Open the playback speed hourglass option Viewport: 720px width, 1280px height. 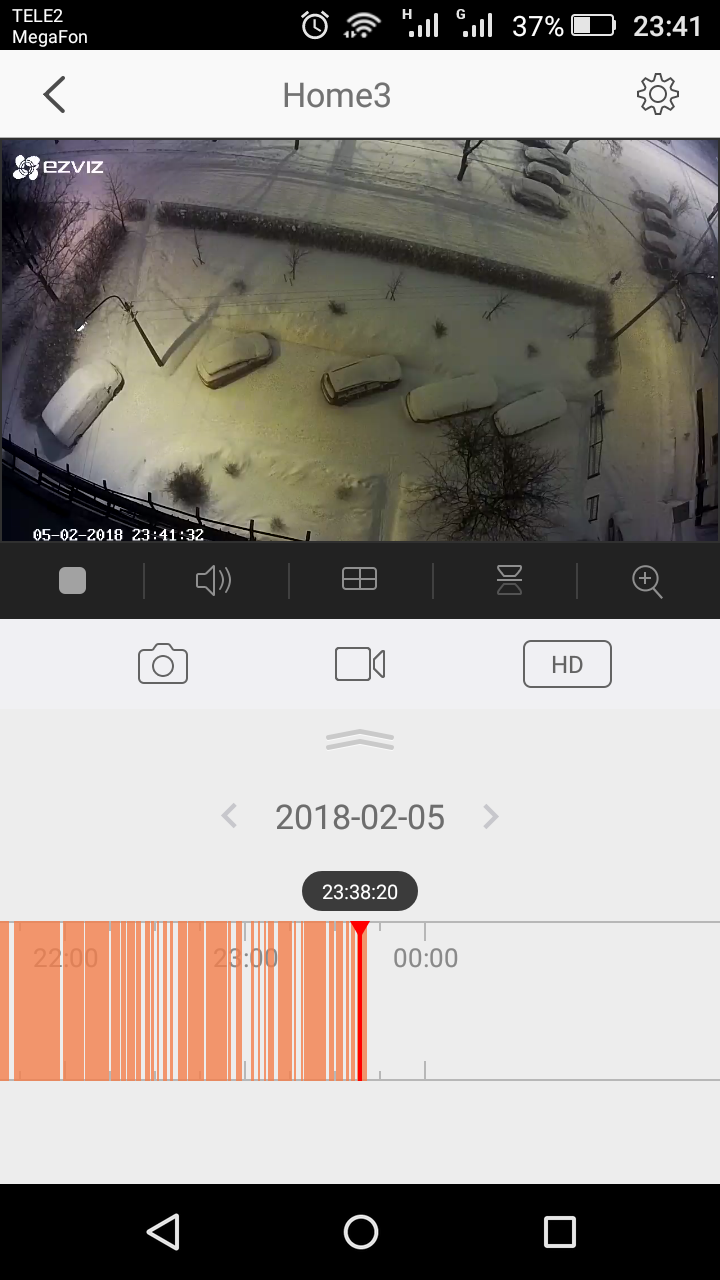pyautogui.click(x=509, y=580)
